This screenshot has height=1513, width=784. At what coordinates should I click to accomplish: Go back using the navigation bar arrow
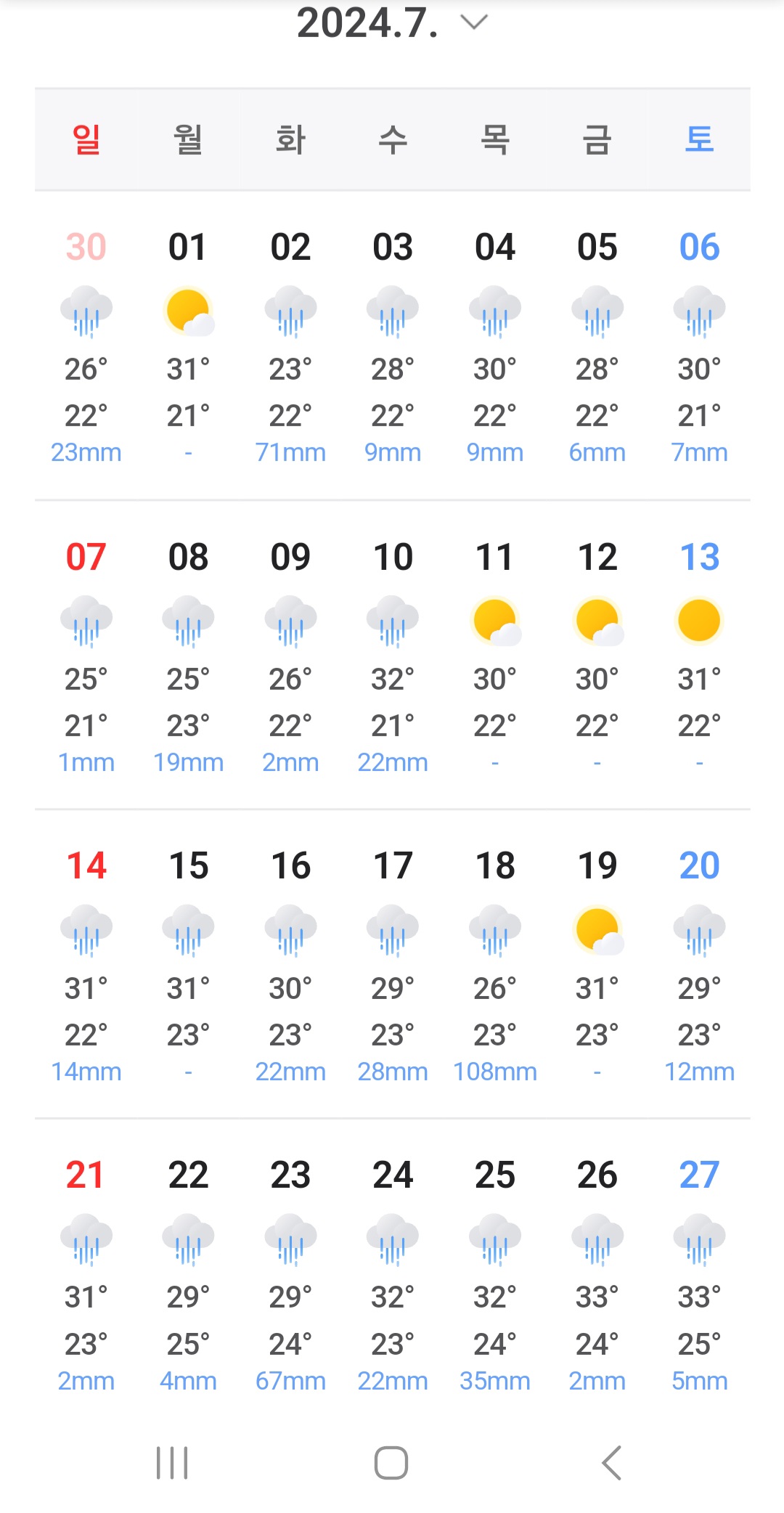(611, 1462)
